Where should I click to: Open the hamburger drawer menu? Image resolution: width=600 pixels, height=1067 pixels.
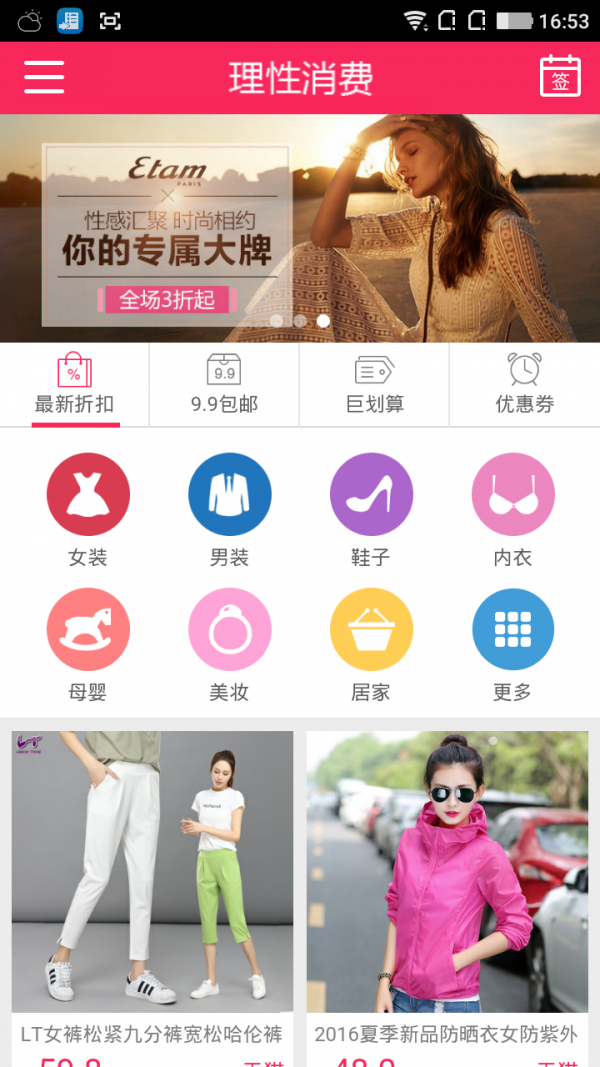tap(44, 77)
